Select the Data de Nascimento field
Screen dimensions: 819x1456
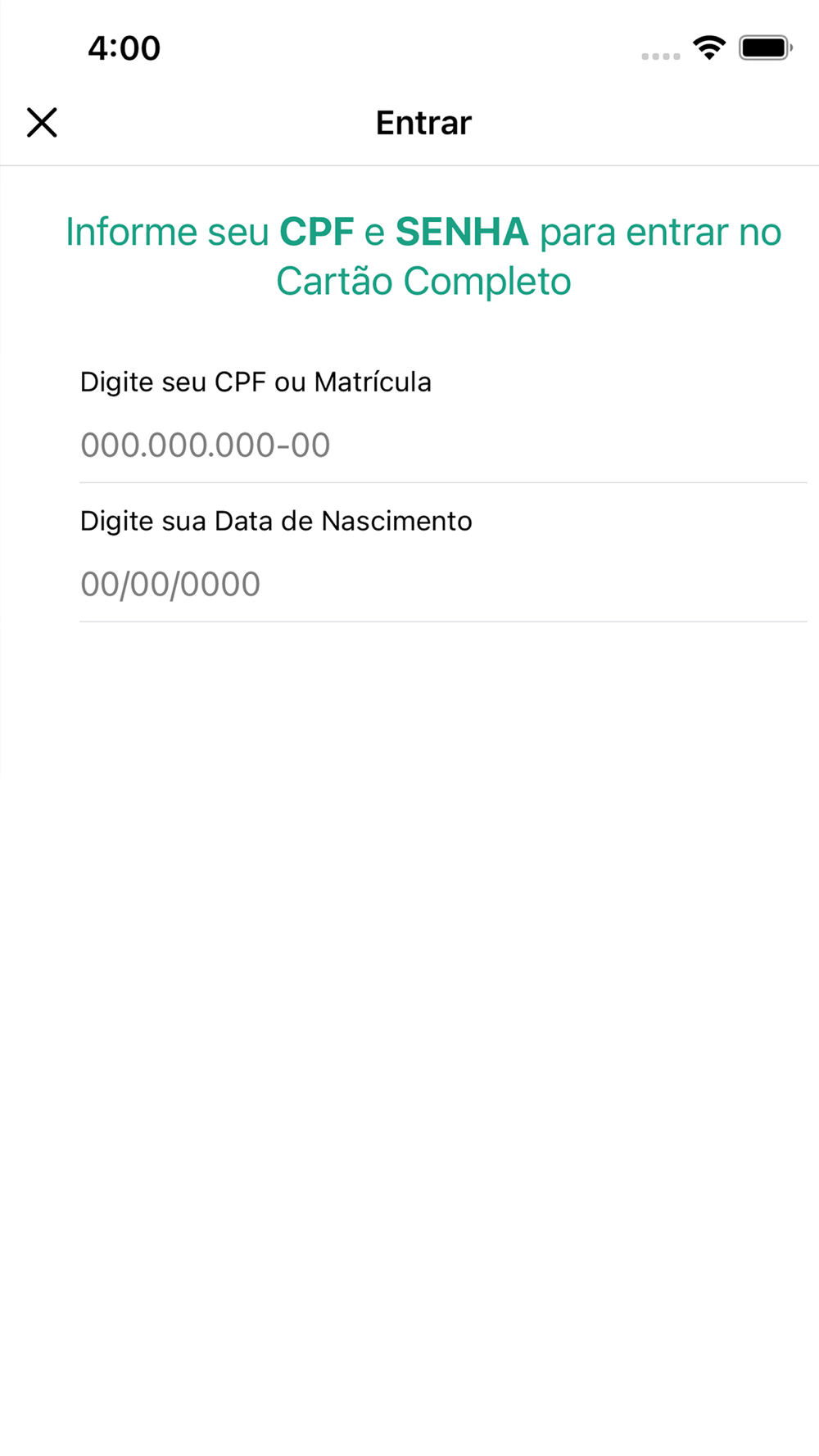[x=442, y=585]
